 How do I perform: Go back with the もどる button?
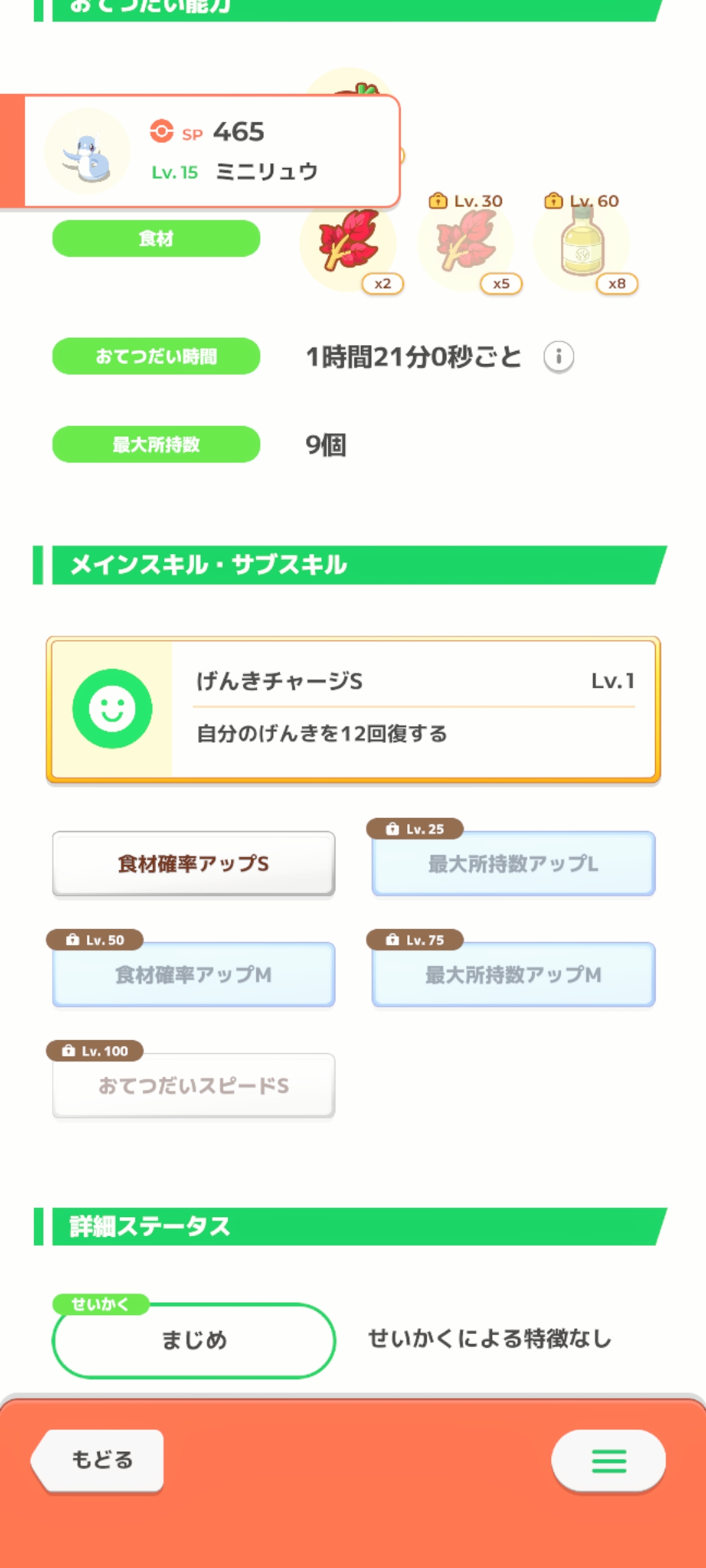(98, 1460)
